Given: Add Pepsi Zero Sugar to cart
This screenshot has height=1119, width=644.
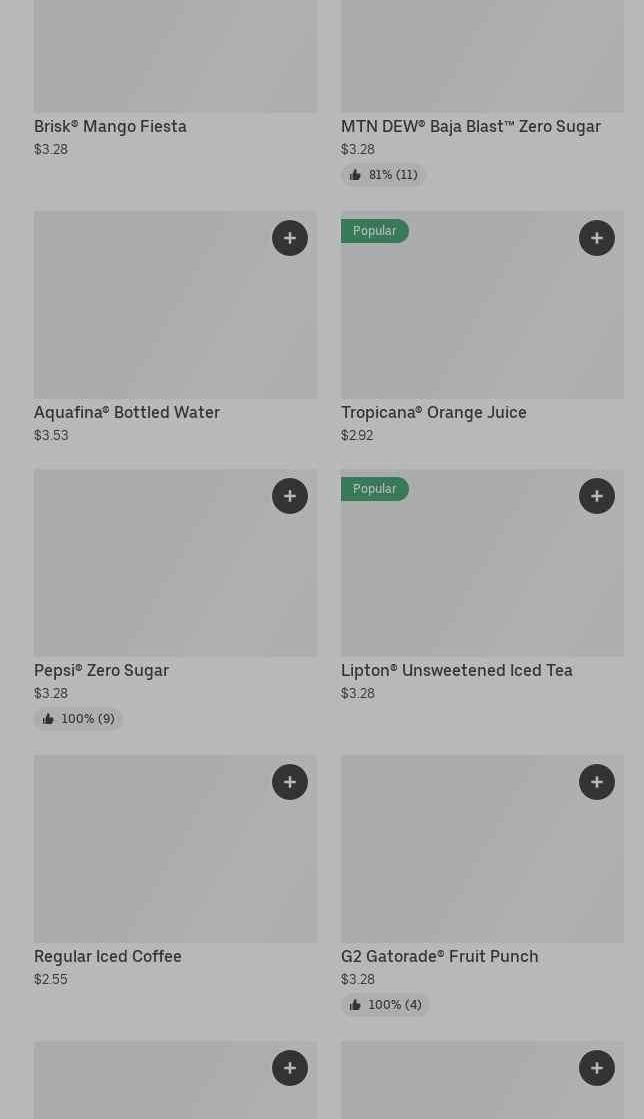Looking at the screenshot, I should tap(290, 496).
